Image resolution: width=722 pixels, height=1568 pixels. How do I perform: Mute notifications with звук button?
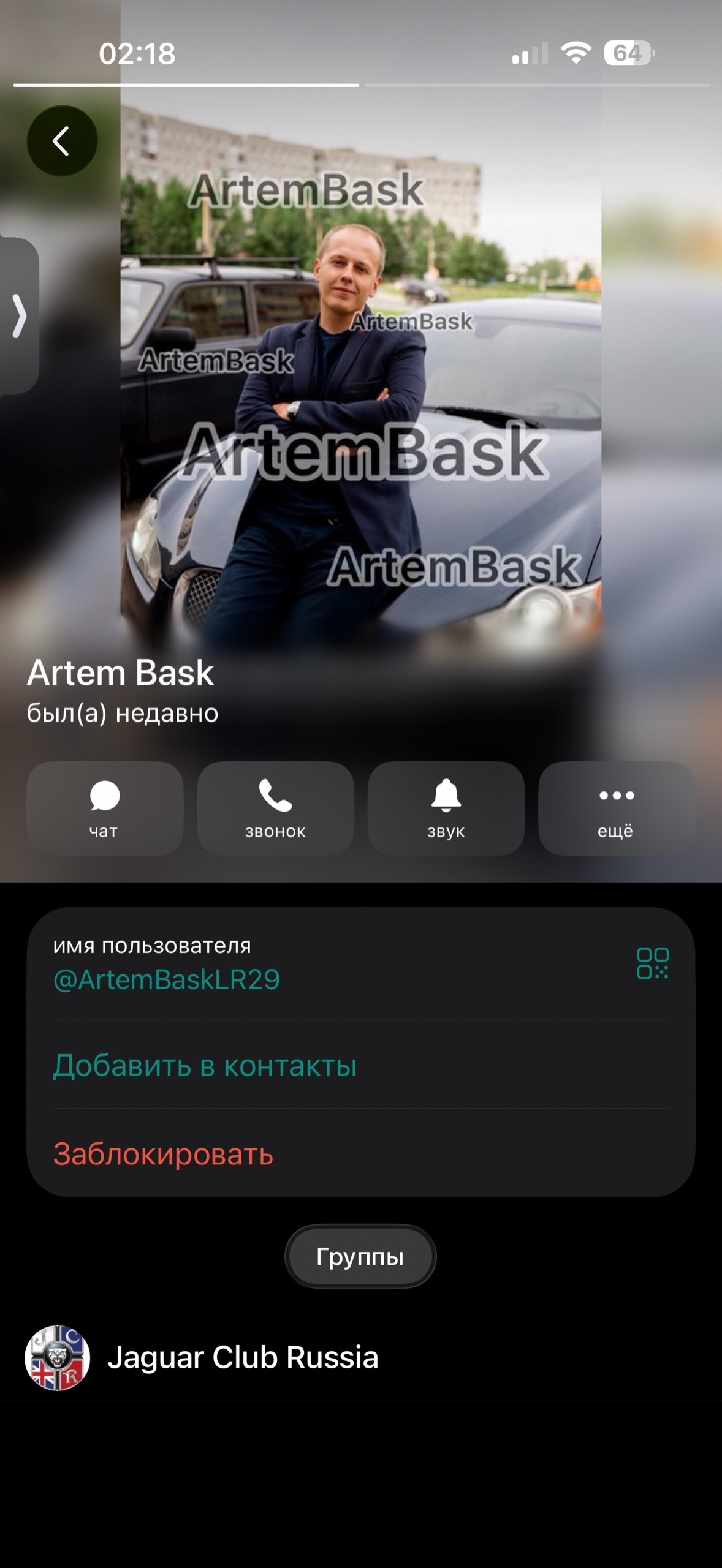coord(446,808)
